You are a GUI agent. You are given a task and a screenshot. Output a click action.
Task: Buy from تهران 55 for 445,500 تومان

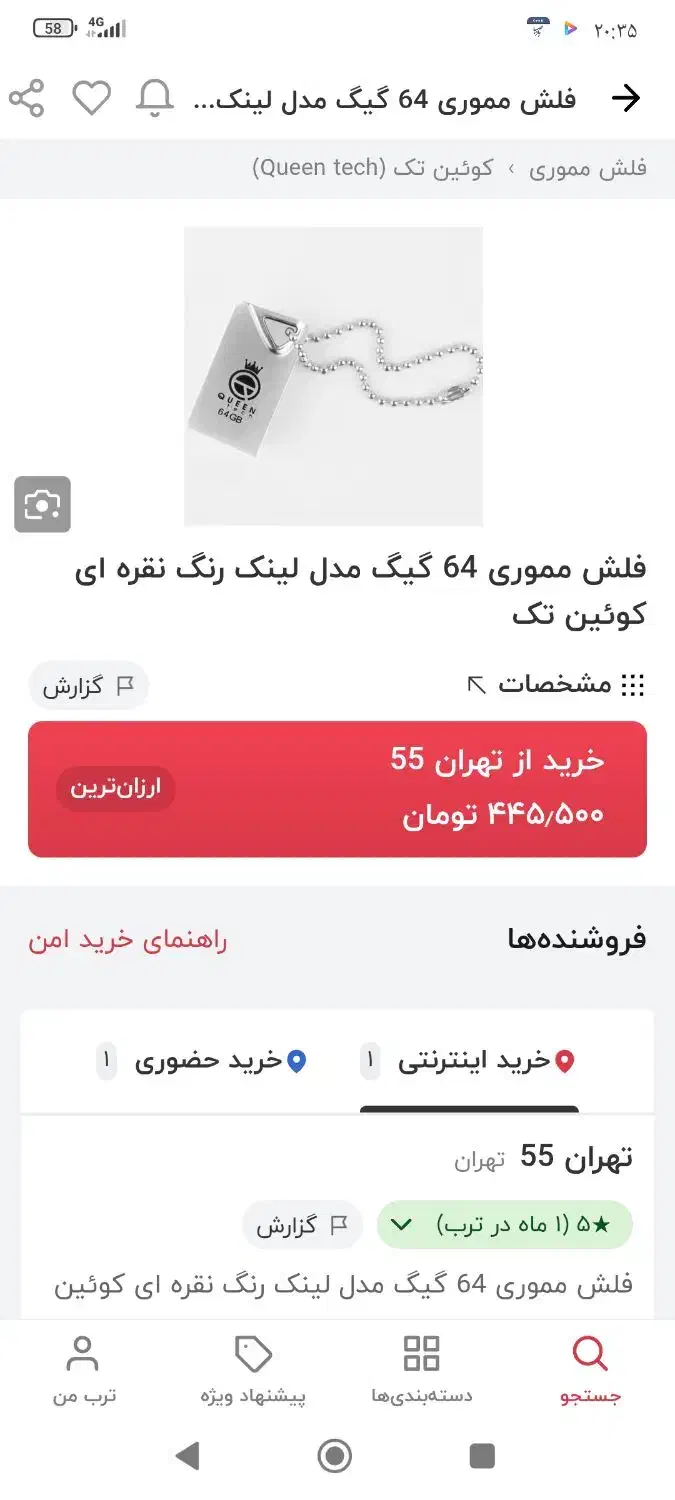(337, 789)
